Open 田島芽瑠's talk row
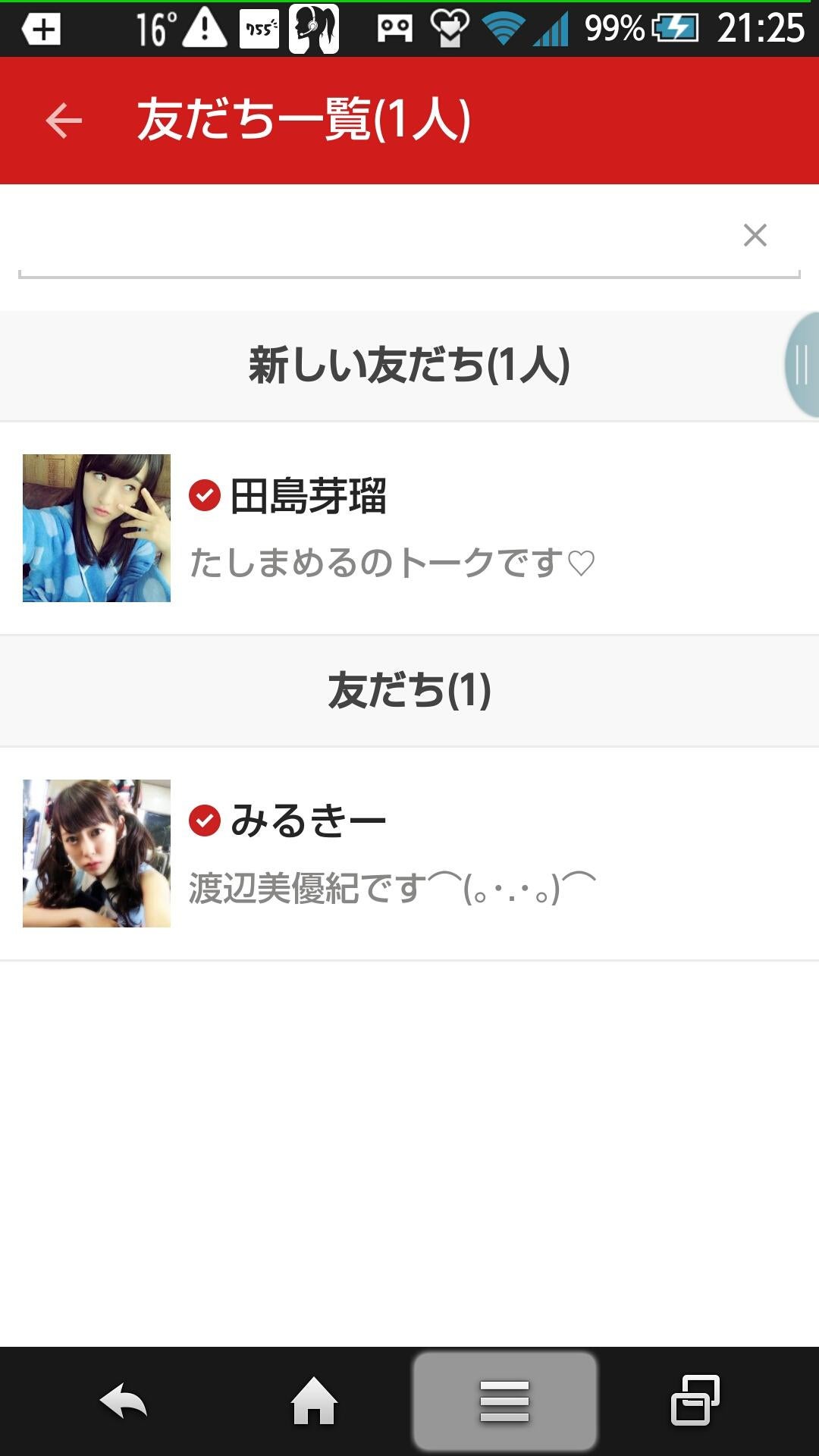The width and height of the screenshot is (819, 1456). pyautogui.click(x=409, y=529)
